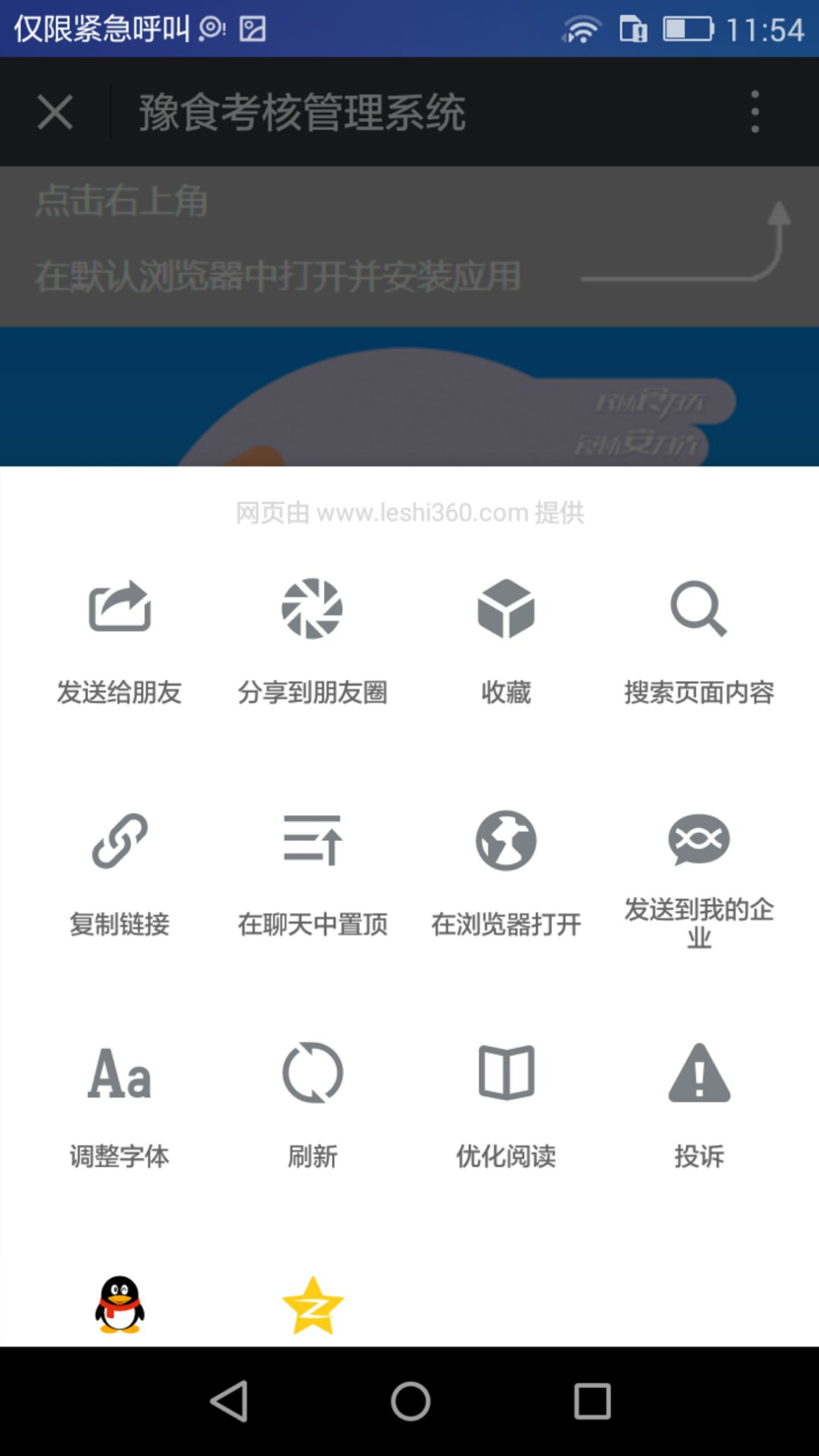This screenshot has height=1456, width=819.
Task: Share using the QQ penguin icon
Action: tap(119, 1304)
